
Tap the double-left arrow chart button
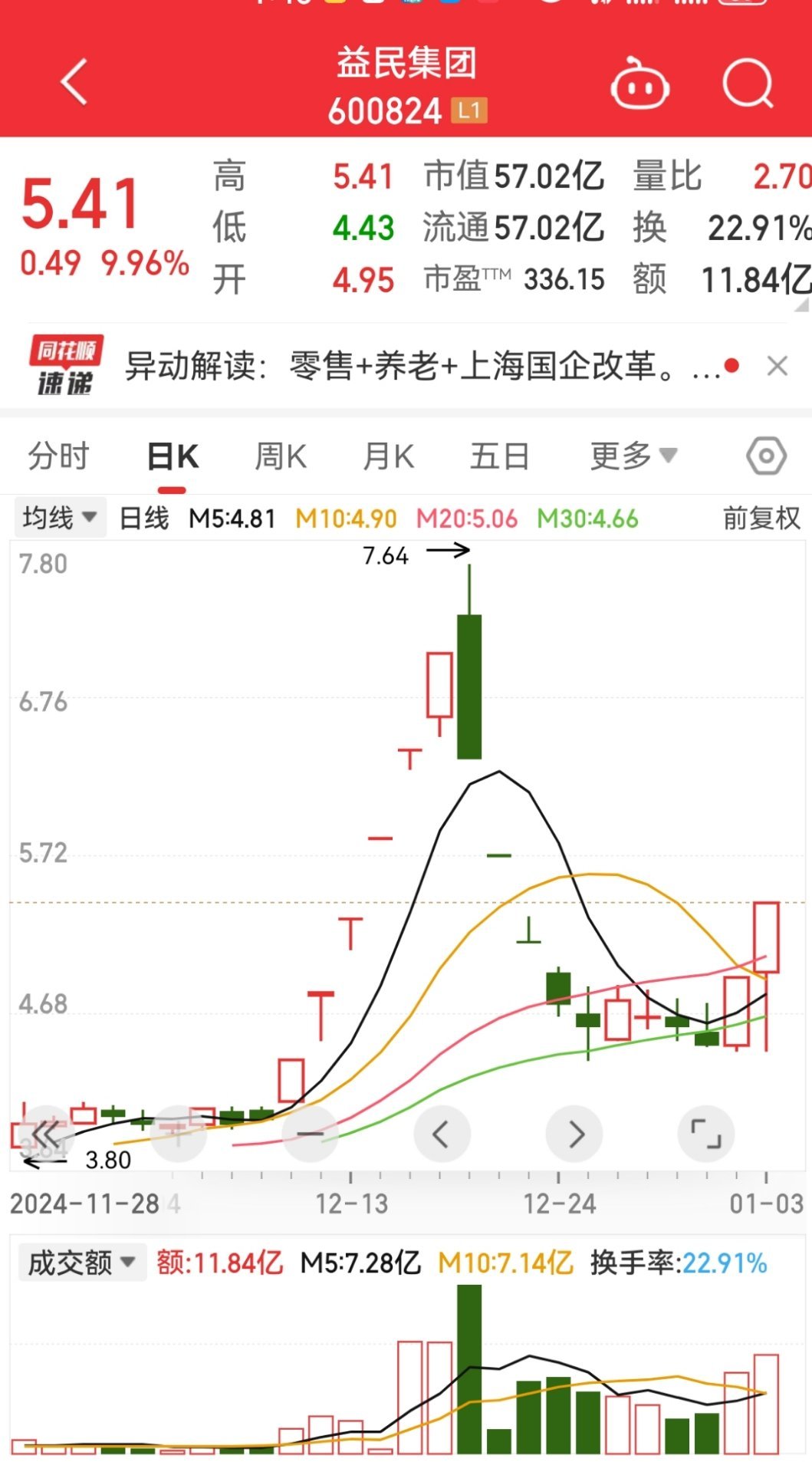tap(46, 1134)
